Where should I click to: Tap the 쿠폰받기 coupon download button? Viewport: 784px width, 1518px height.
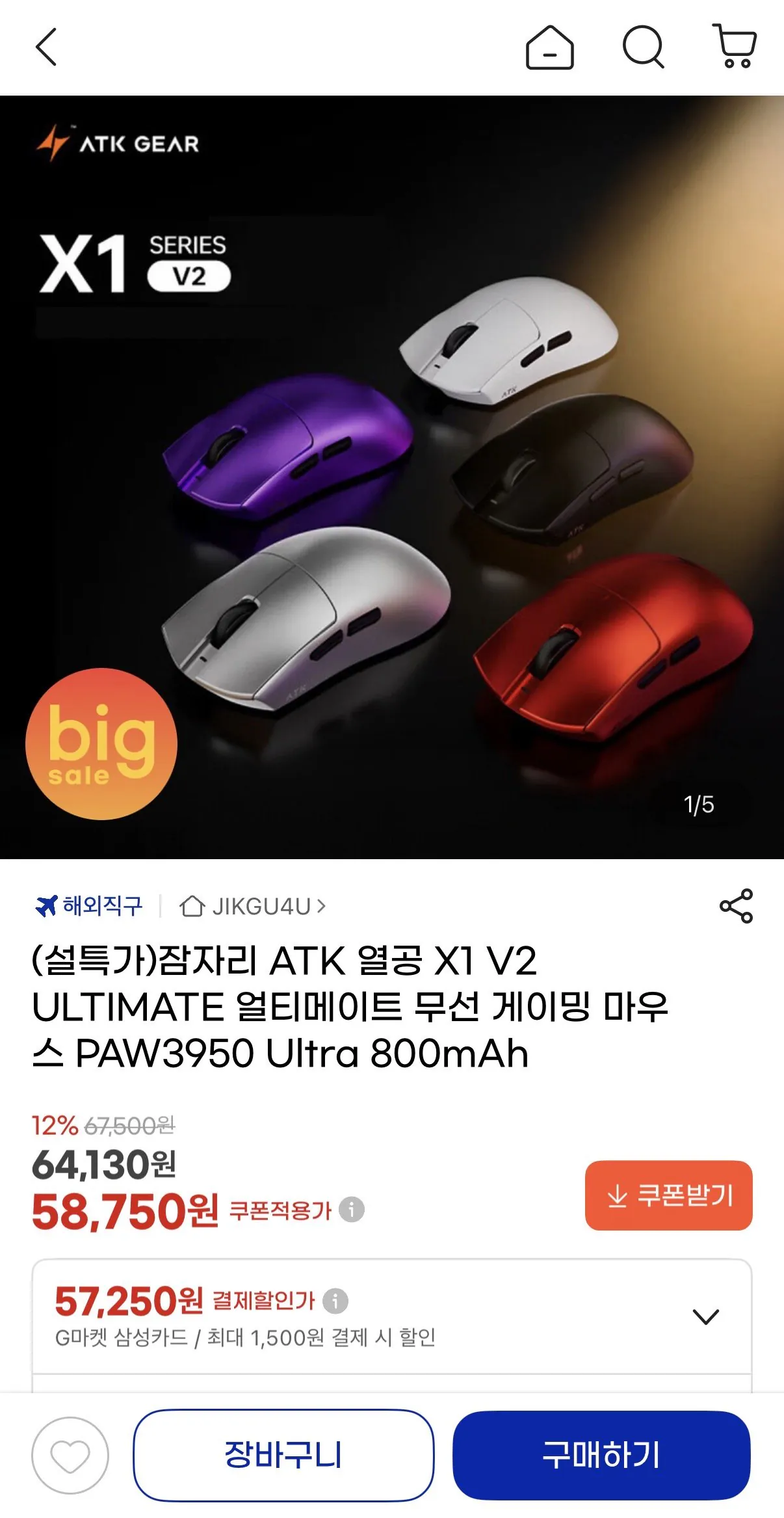click(668, 1195)
